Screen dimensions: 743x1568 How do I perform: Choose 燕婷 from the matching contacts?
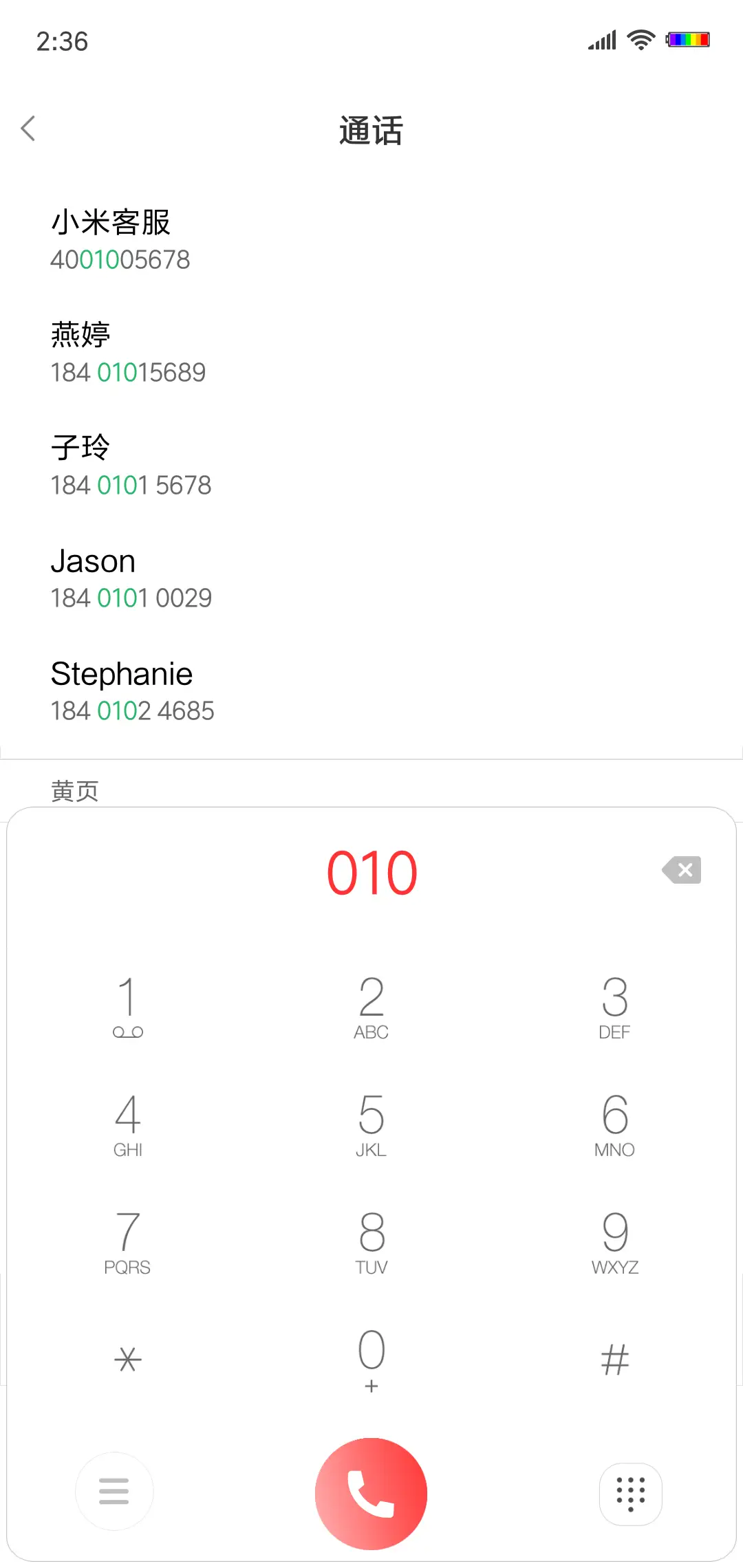[128, 353]
